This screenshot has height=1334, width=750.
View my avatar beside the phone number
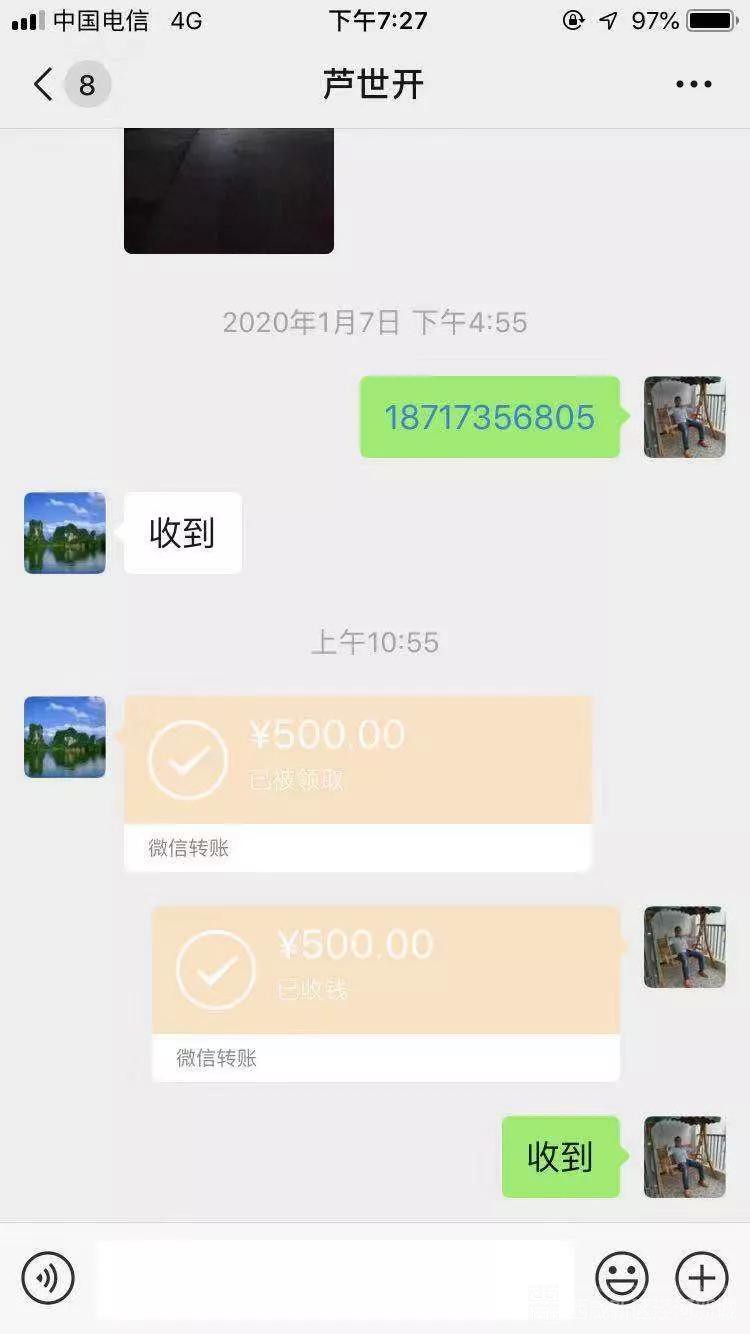click(x=684, y=417)
